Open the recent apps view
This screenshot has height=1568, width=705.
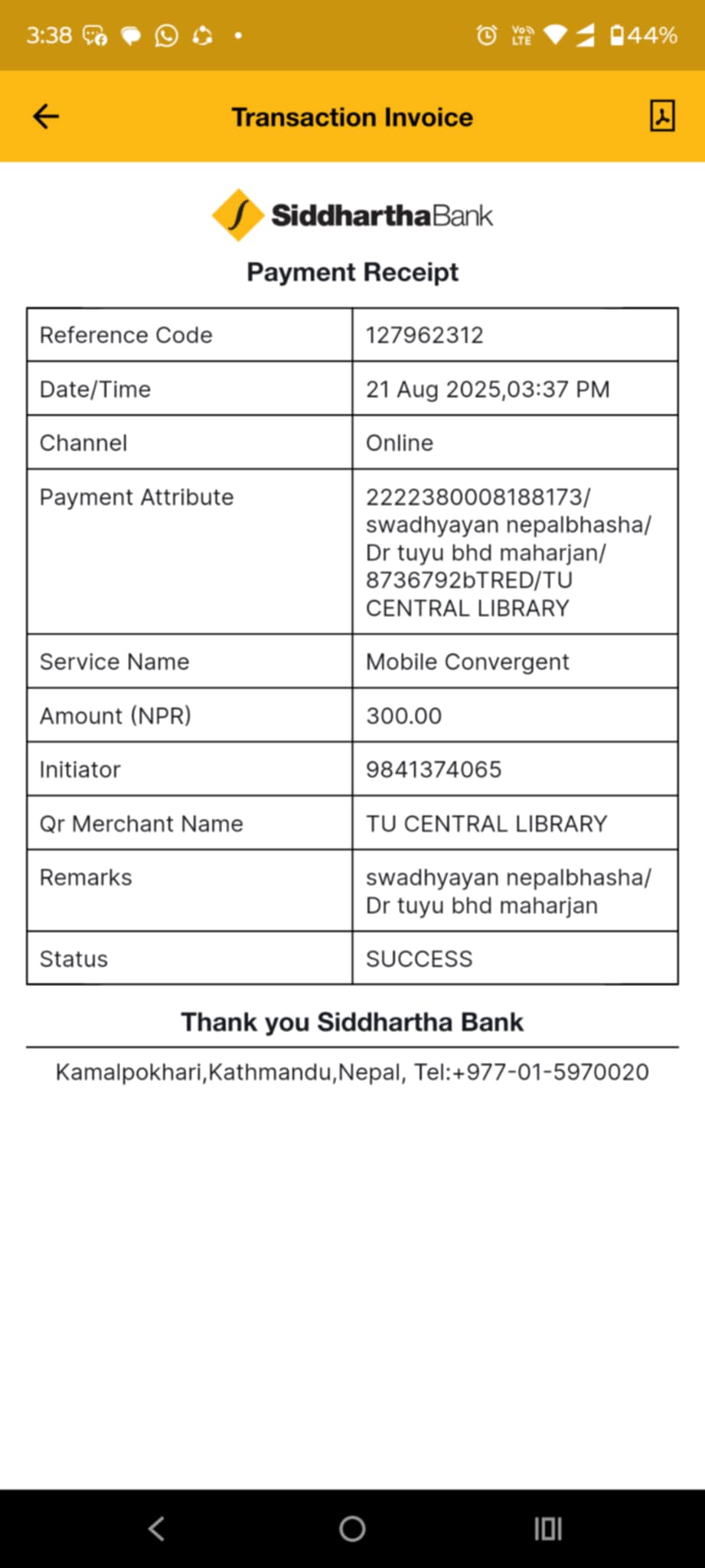point(548,1528)
